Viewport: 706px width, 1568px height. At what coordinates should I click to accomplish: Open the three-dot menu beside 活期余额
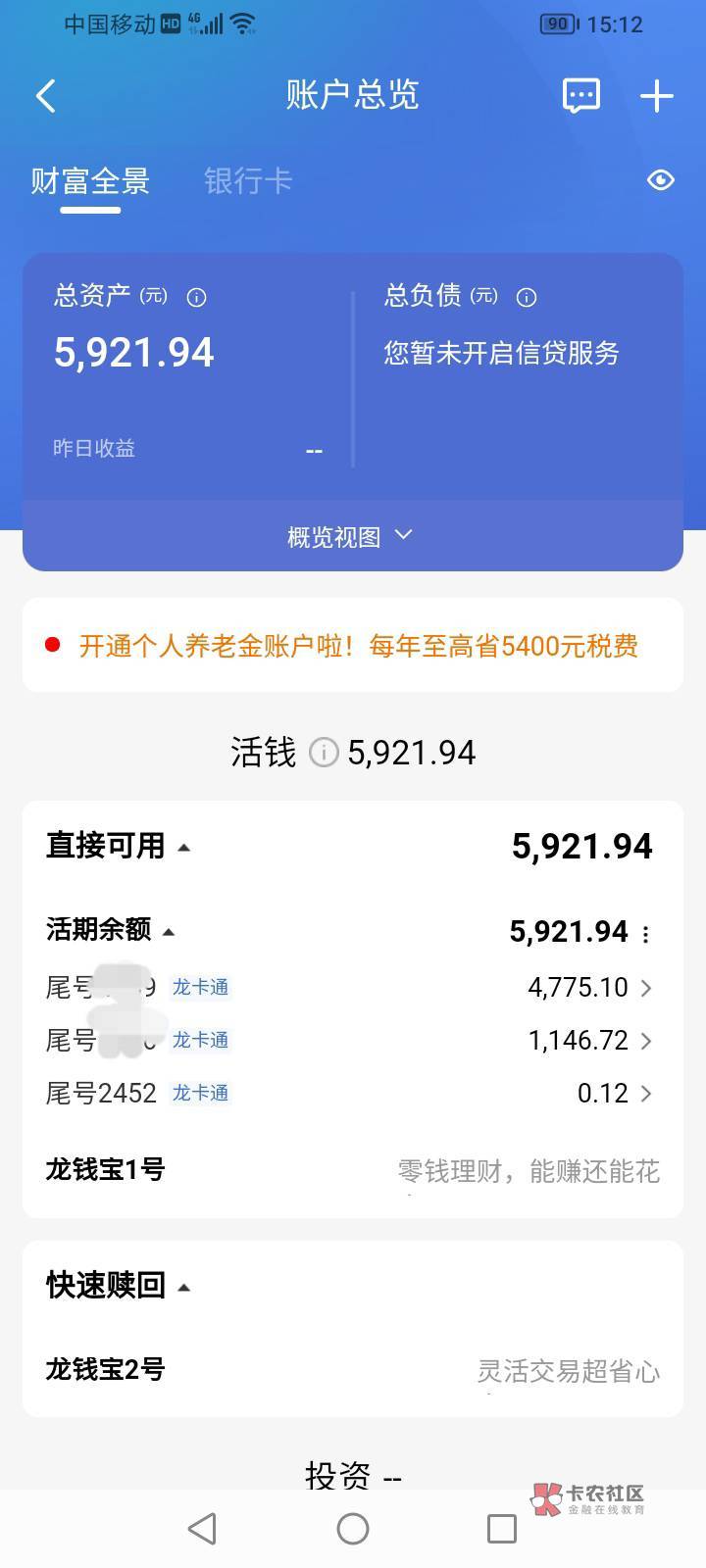pyautogui.click(x=645, y=934)
